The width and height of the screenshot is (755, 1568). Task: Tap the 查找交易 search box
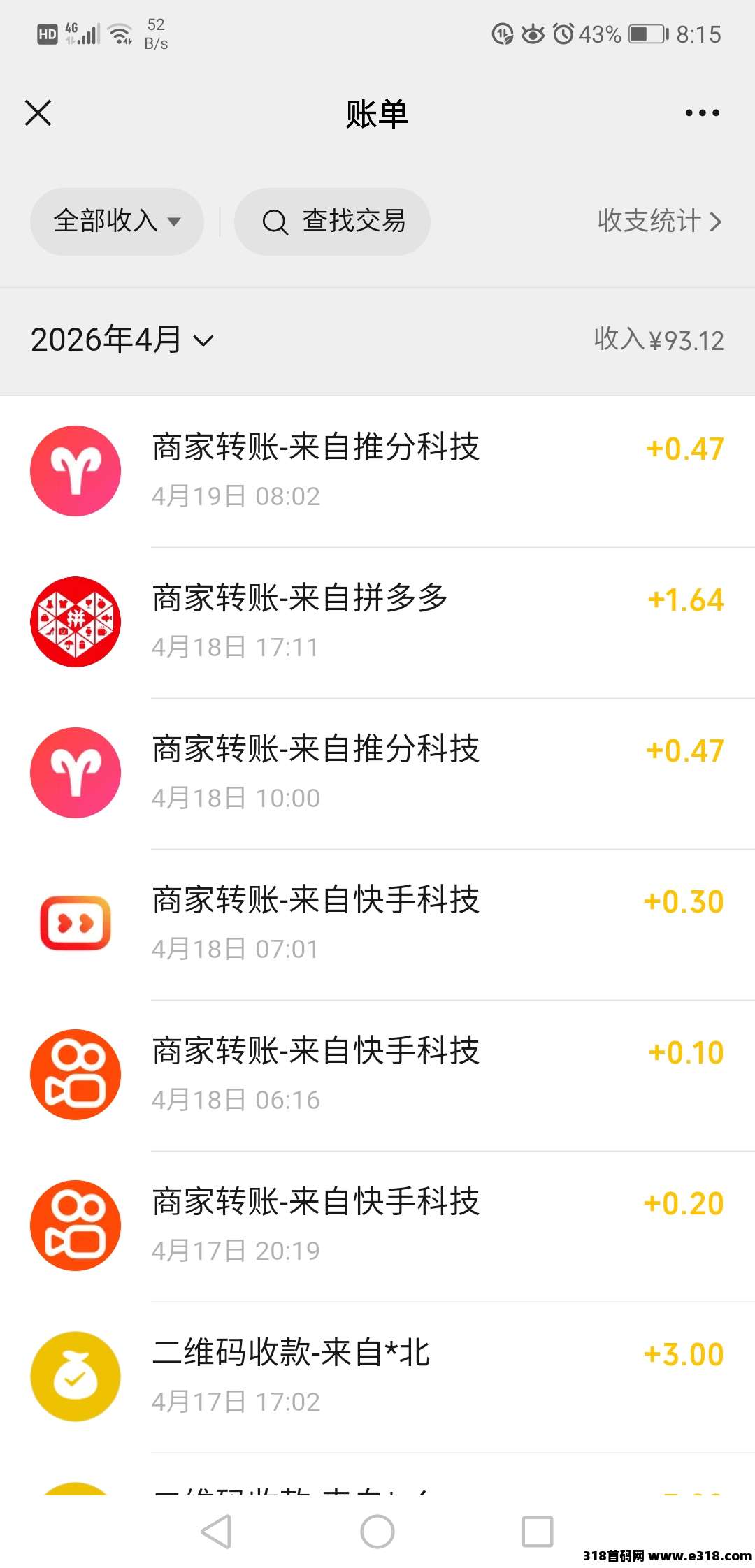point(333,222)
